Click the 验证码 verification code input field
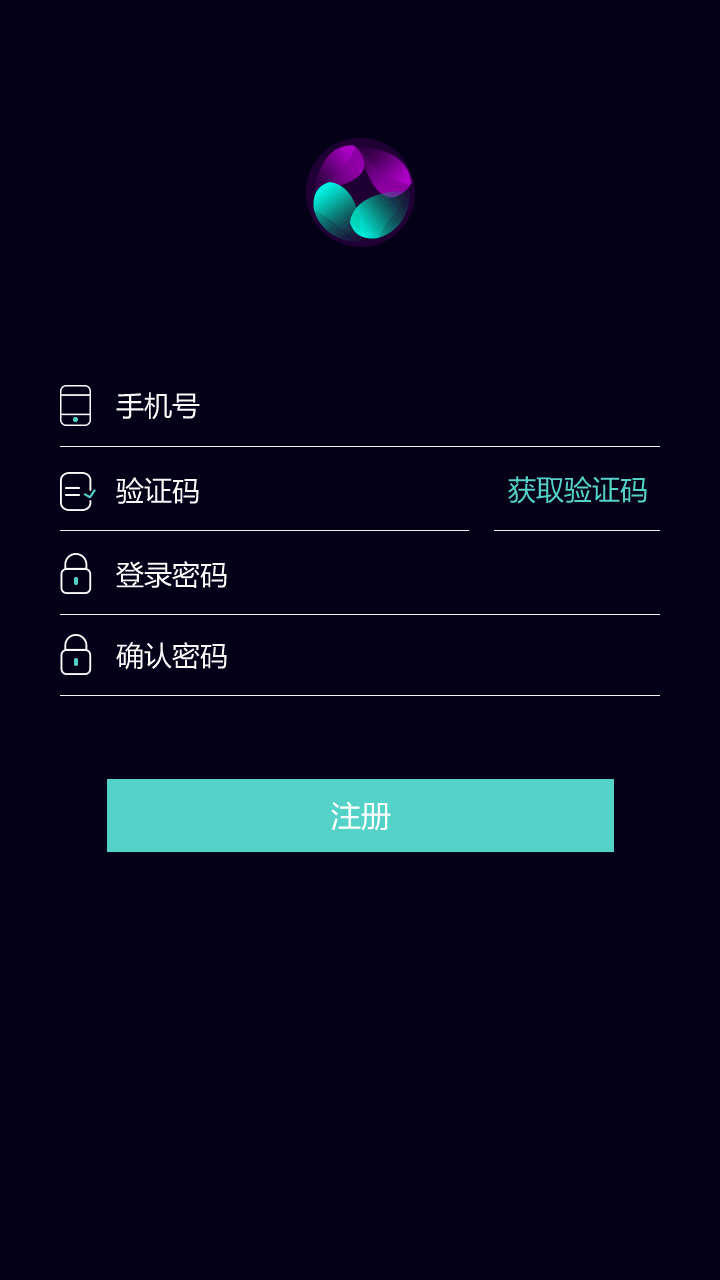 click(300, 491)
